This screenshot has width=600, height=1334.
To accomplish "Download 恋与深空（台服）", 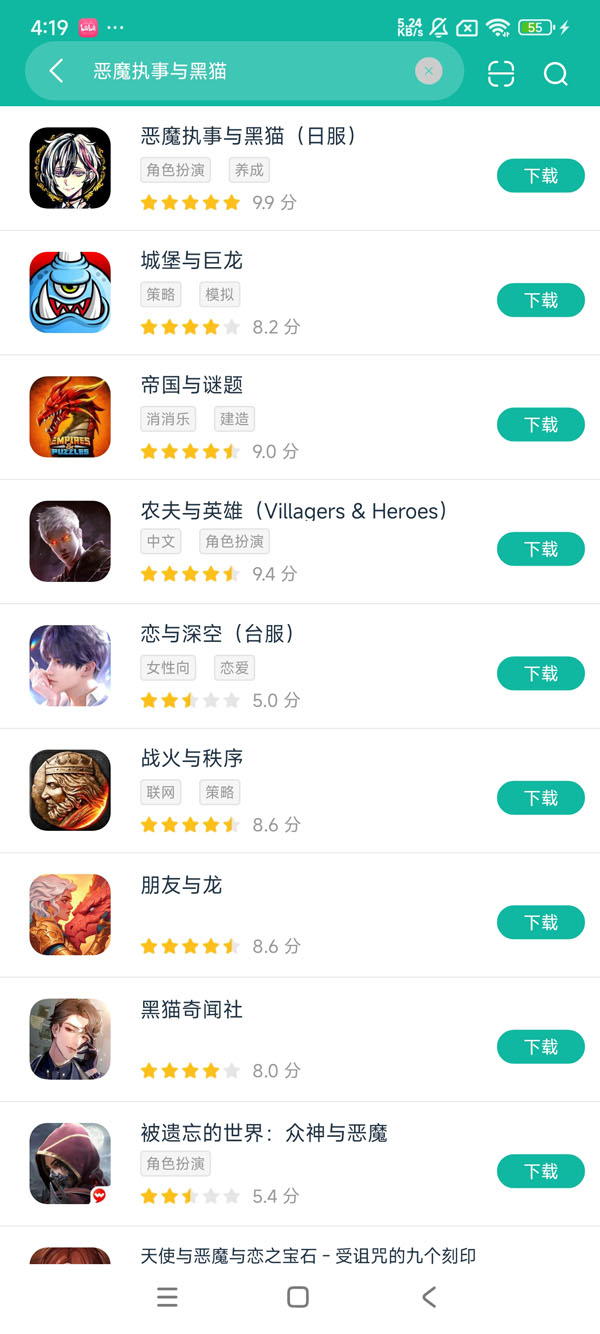I will coord(540,674).
